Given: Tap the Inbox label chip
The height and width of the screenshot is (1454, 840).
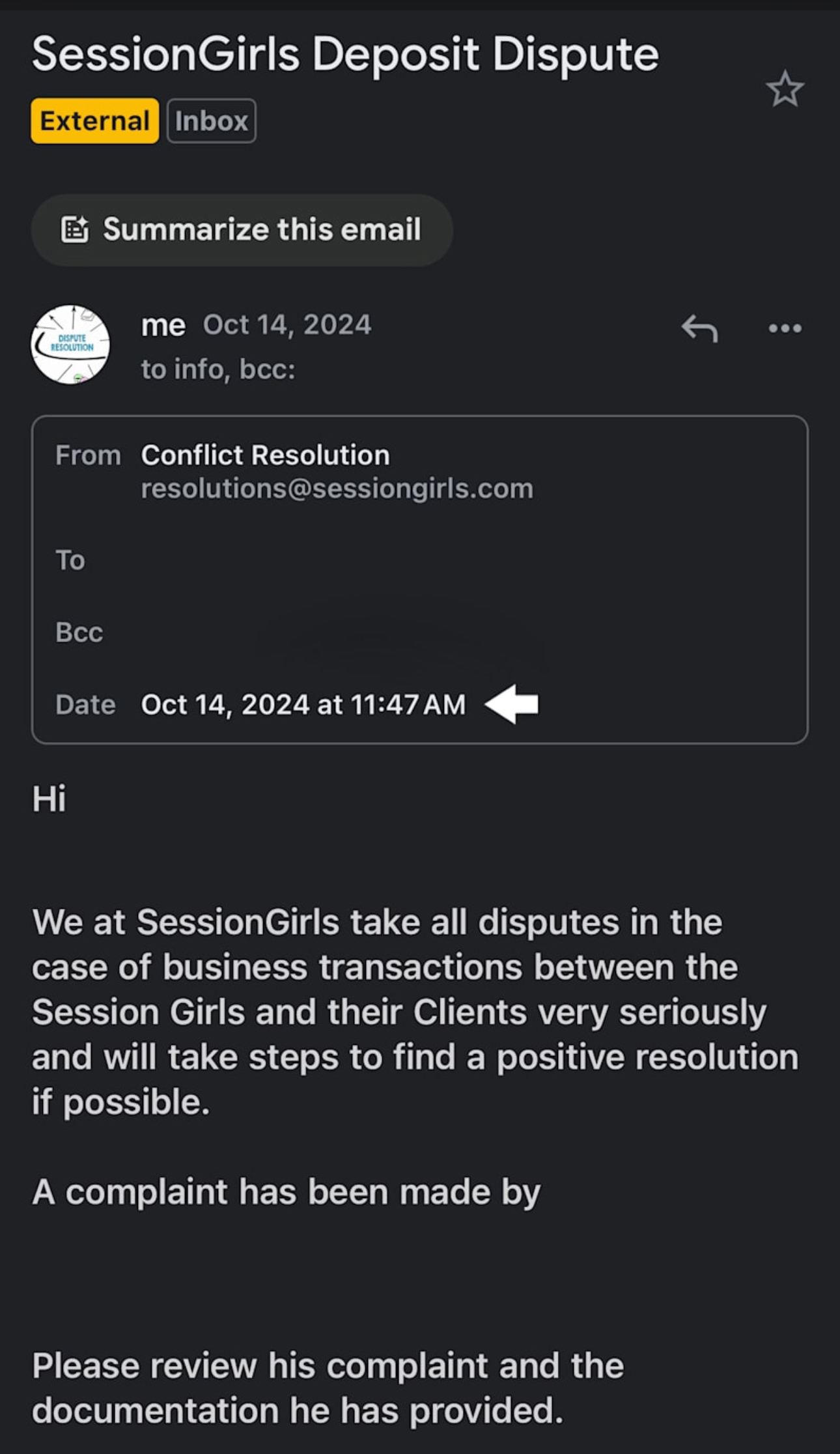Looking at the screenshot, I should [212, 121].
